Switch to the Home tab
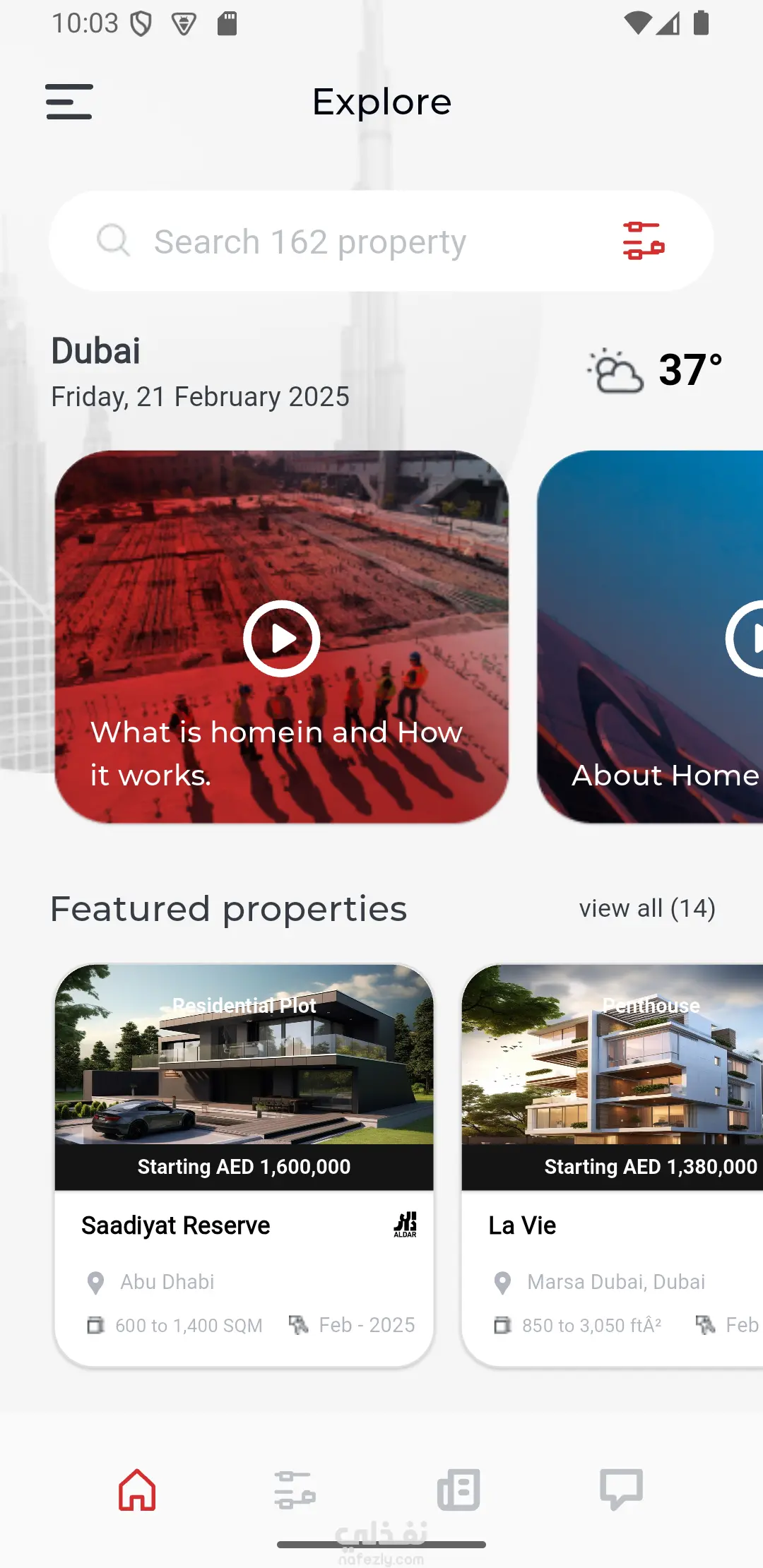 pos(137,1490)
